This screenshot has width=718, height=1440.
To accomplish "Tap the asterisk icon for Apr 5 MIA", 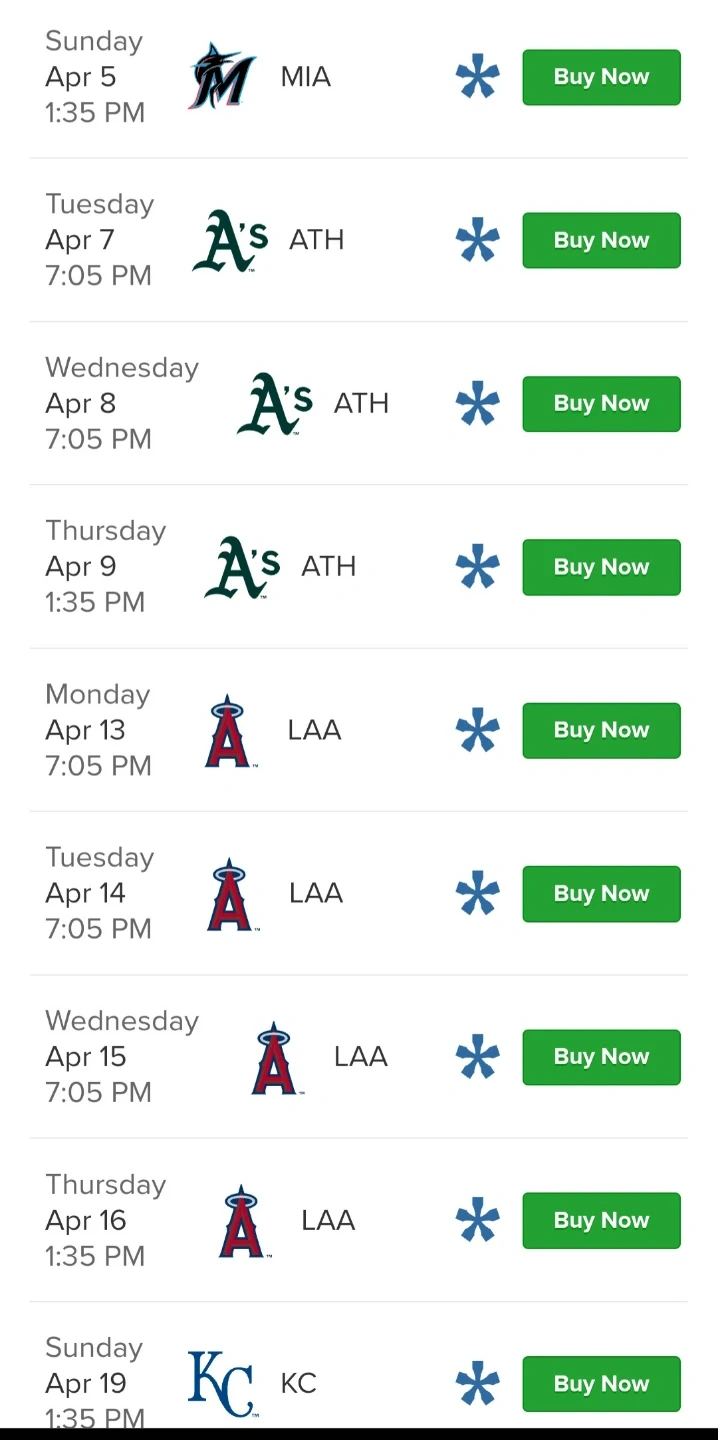I will pyautogui.click(x=477, y=77).
